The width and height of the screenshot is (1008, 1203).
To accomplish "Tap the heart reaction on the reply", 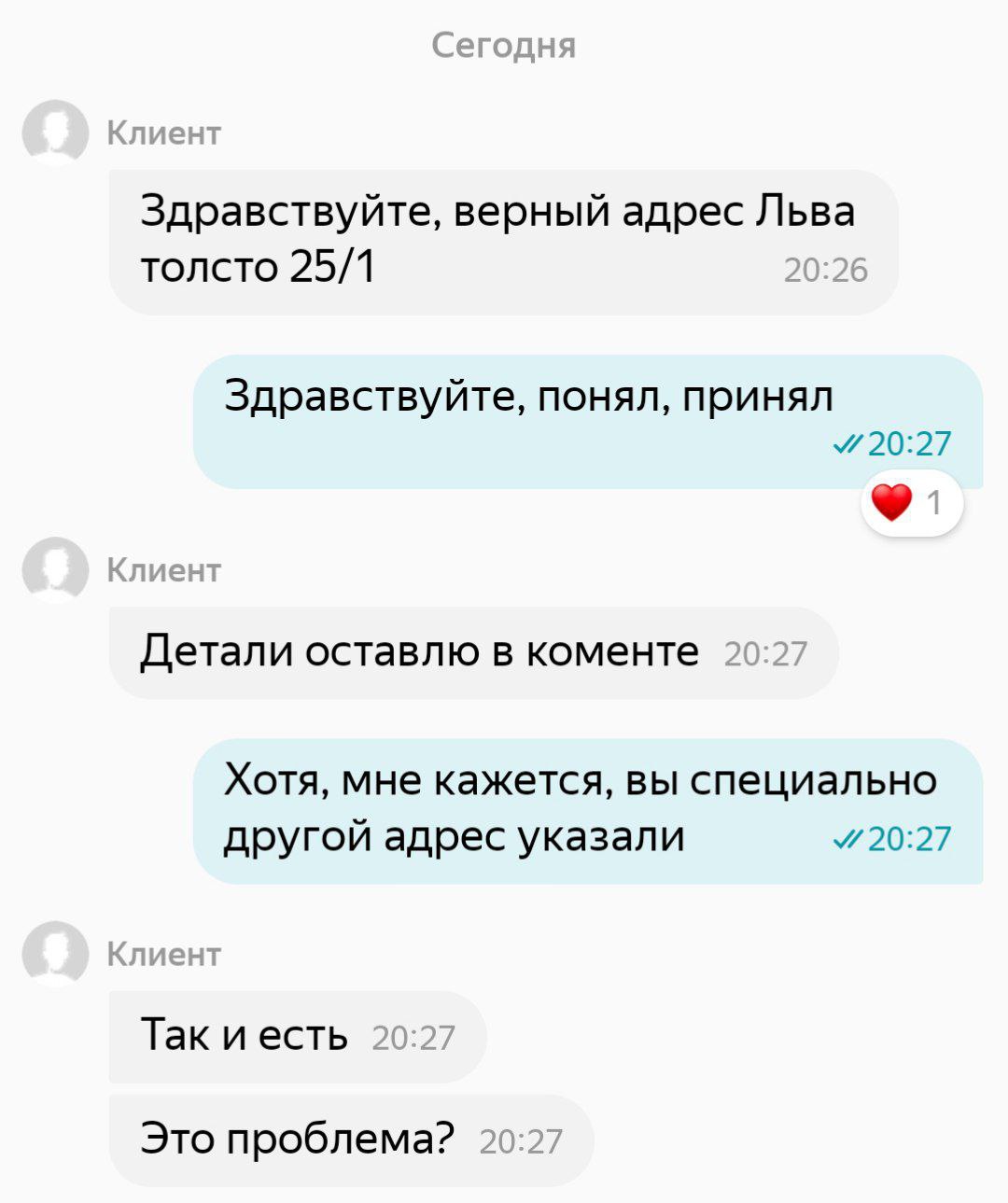I will click(892, 503).
